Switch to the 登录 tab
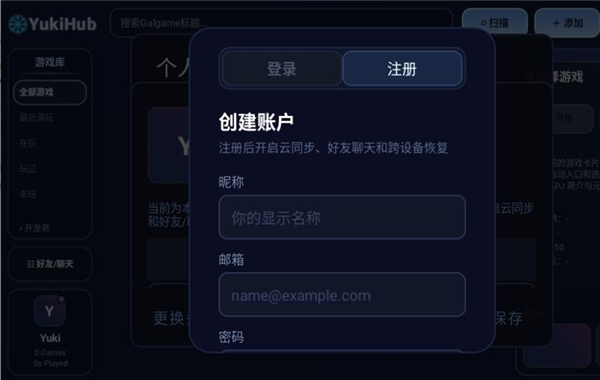 [282, 69]
